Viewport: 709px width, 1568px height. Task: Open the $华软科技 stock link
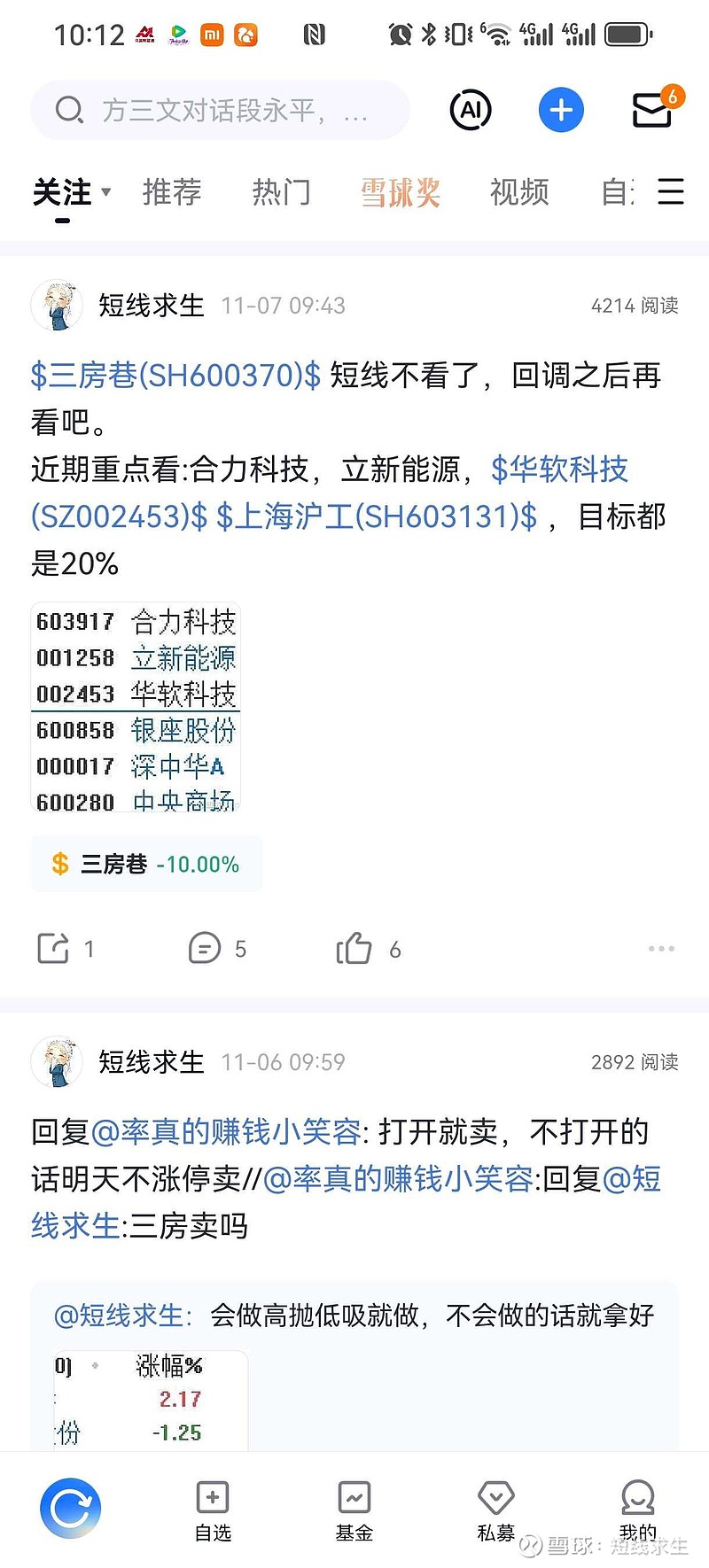[560, 470]
